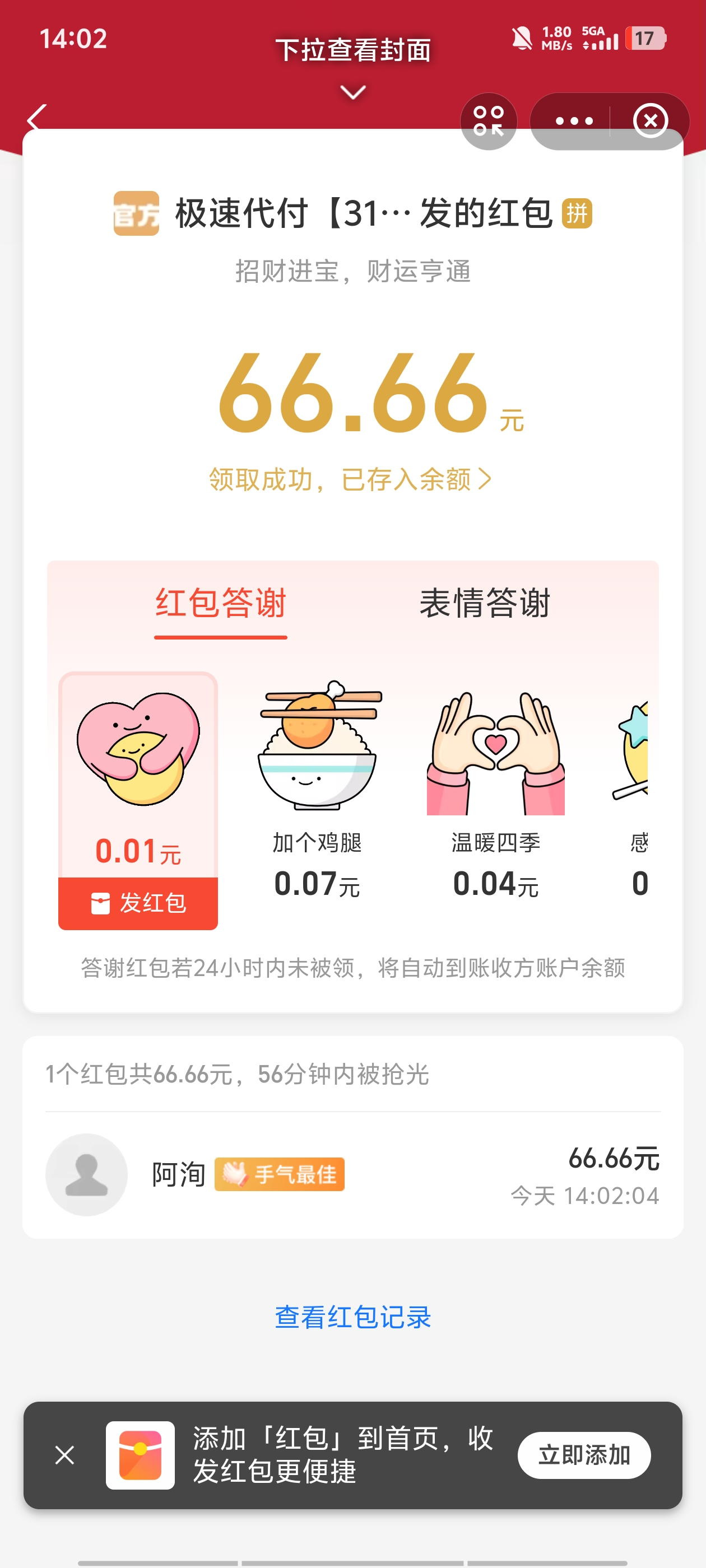Image resolution: width=706 pixels, height=1568 pixels.
Task: Go back with the top-left arrow
Action: pyautogui.click(x=38, y=118)
